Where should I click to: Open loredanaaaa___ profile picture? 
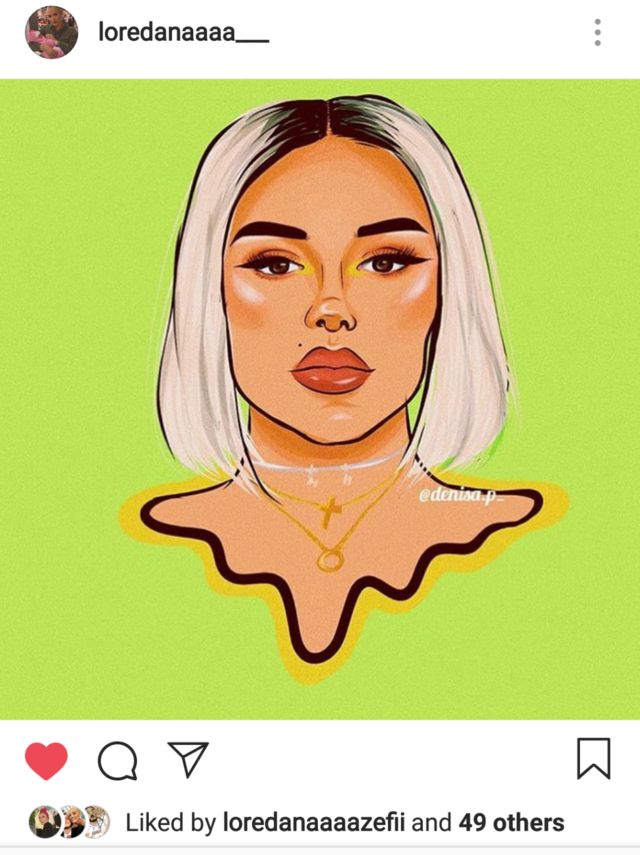click(51, 32)
